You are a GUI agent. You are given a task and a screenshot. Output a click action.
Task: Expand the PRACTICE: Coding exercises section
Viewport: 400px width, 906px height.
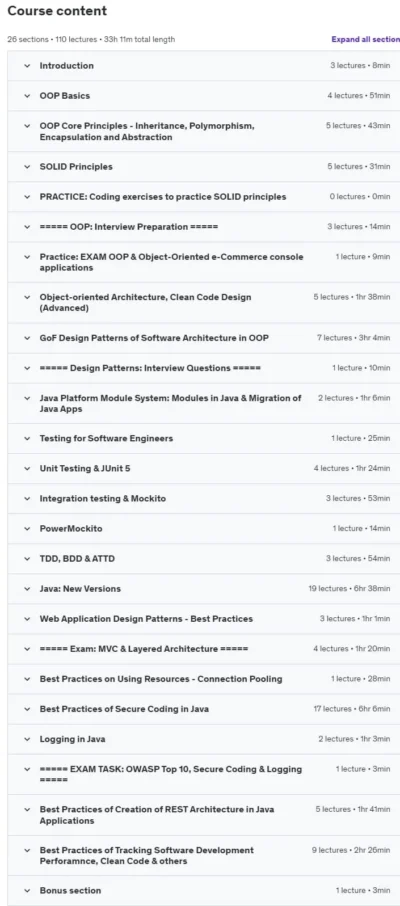pyautogui.click(x=203, y=197)
